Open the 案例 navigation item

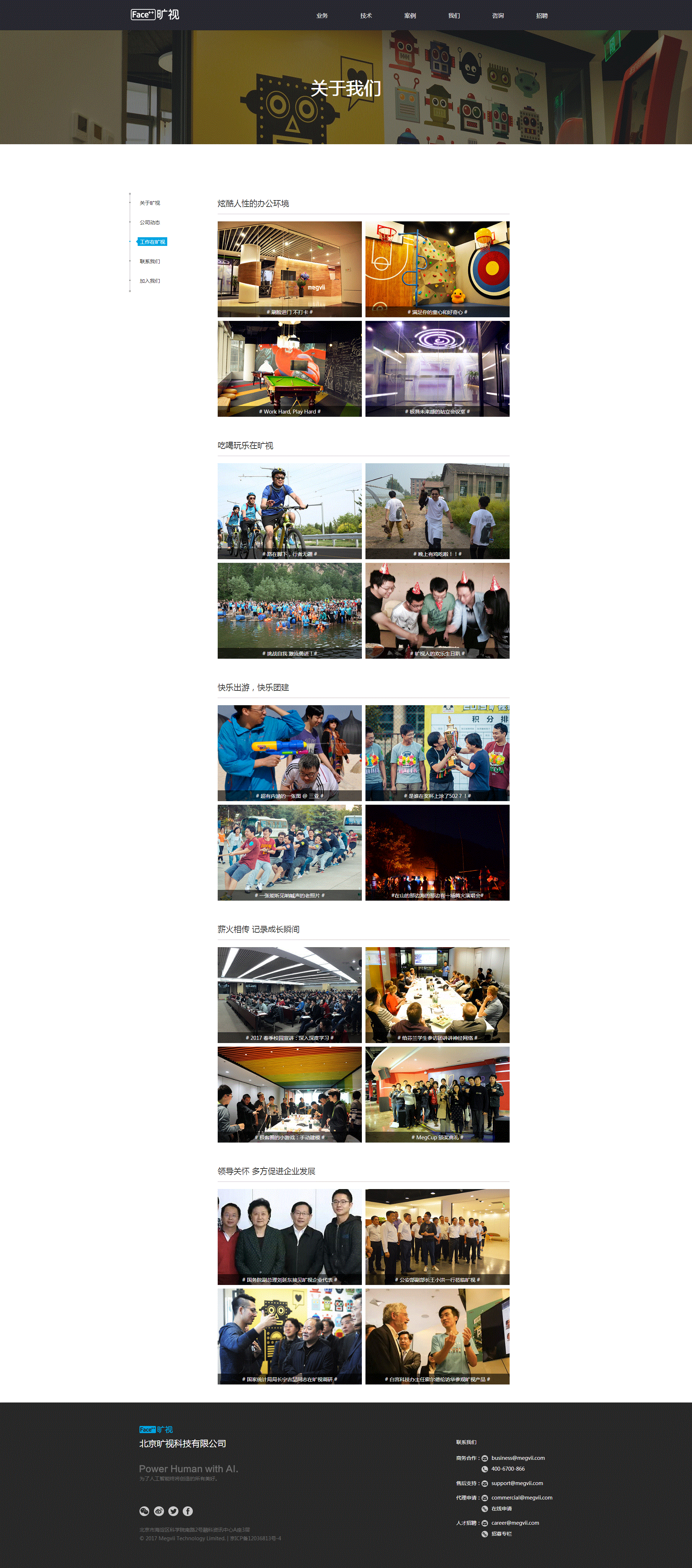(x=410, y=16)
